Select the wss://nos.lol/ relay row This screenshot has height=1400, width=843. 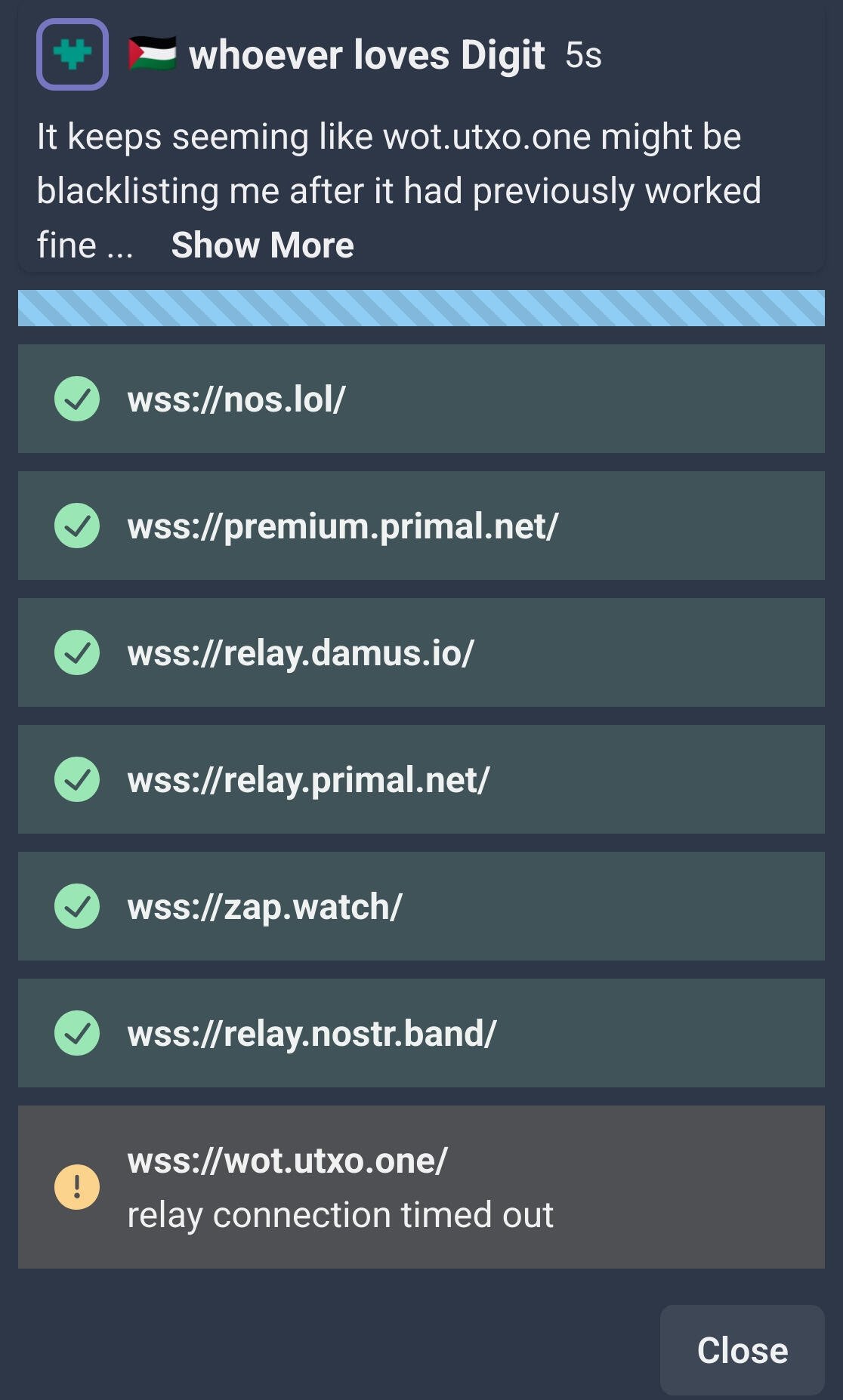tap(421, 399)
